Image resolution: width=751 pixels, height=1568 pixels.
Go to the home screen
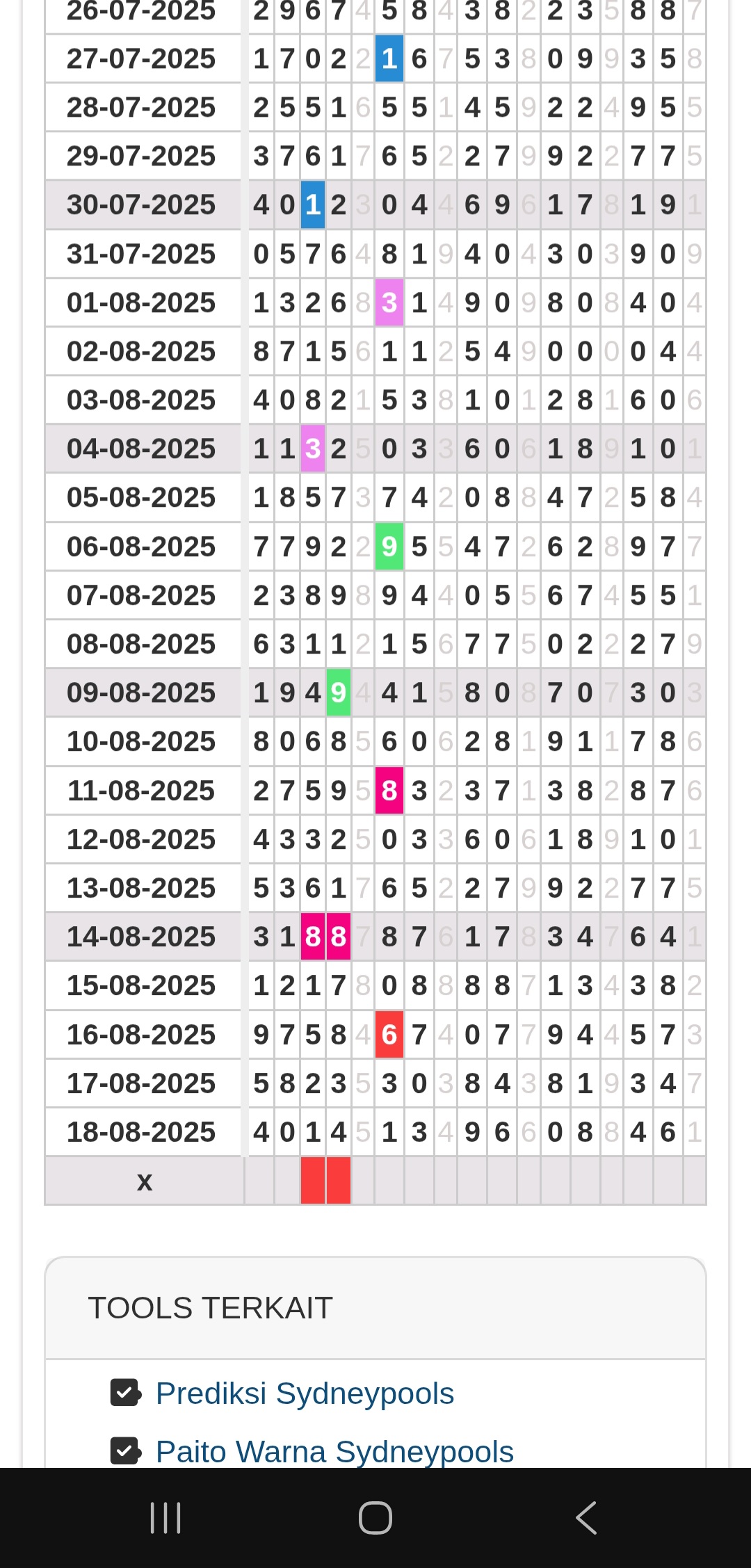tap(375, 1517)
